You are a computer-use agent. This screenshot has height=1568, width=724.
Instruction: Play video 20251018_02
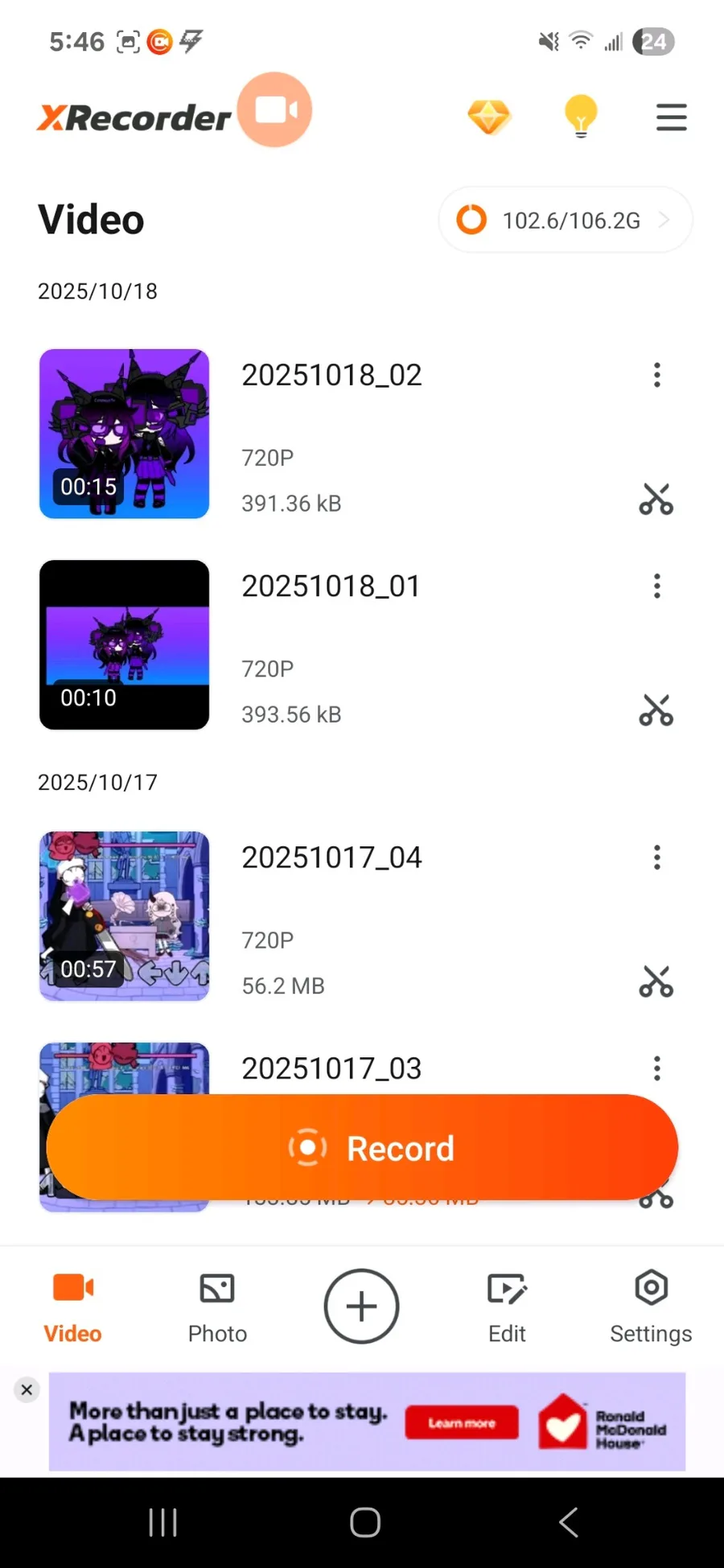coord(125,434)
